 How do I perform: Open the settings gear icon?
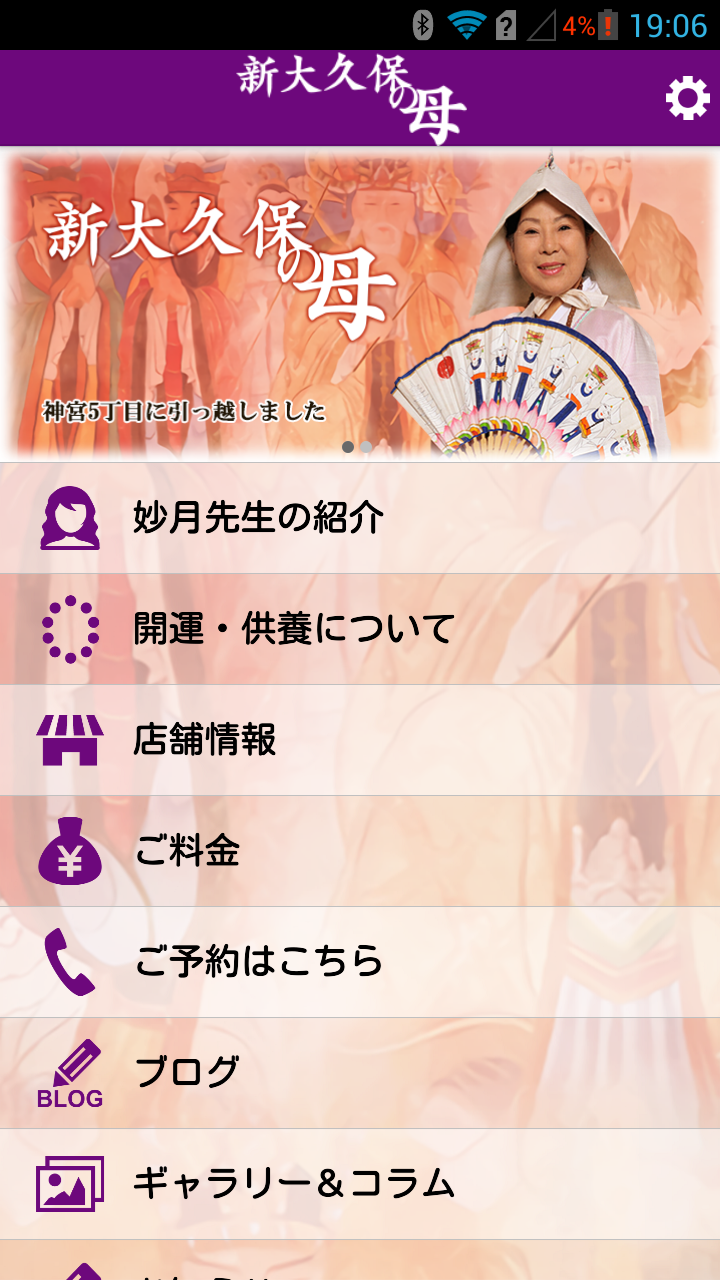tap(687, 99)
